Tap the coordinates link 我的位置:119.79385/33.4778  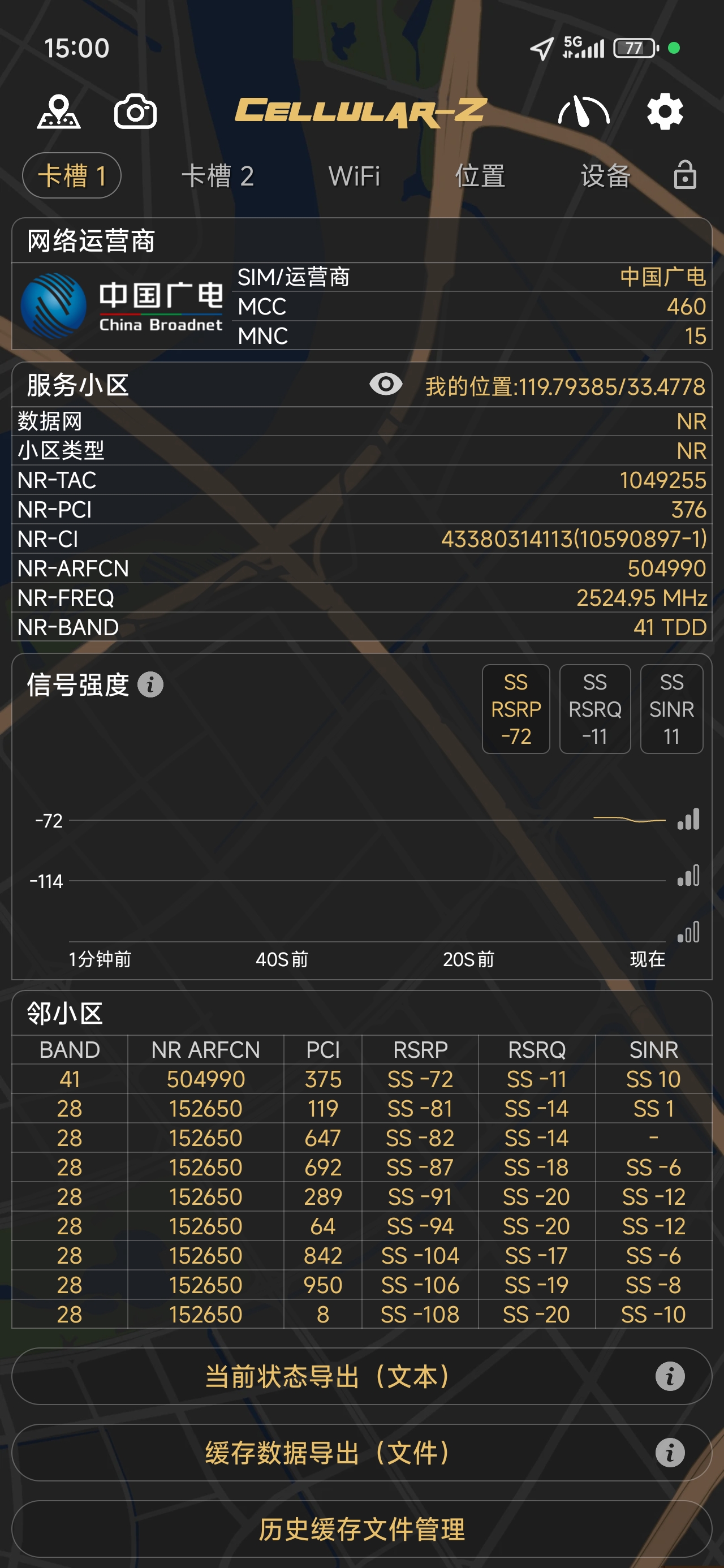566,385
